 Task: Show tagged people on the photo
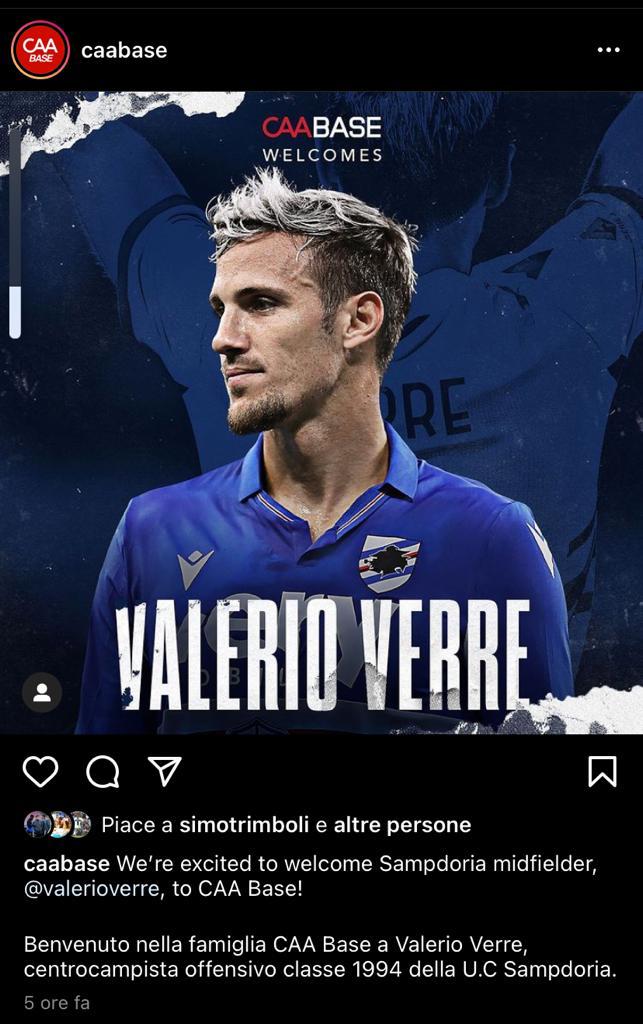point(42,692)
